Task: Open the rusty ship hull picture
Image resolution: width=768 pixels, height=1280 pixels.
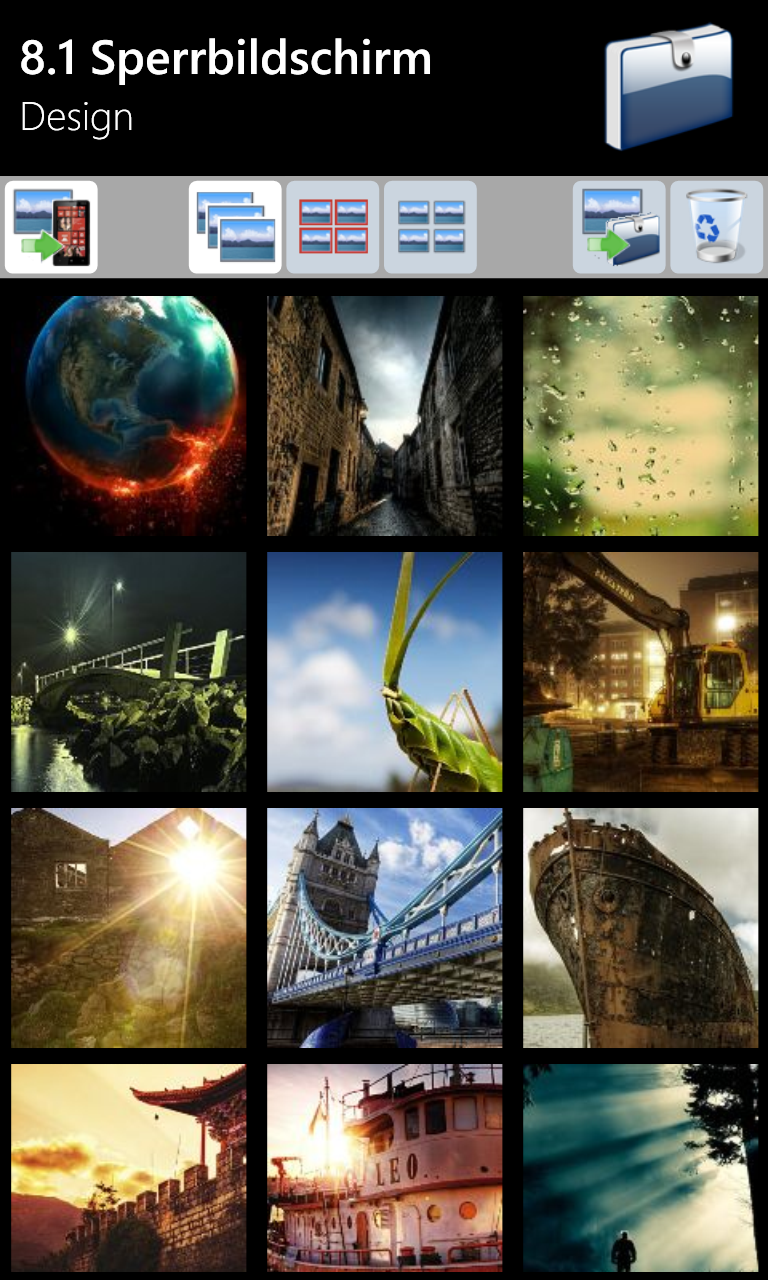Action: (x=641, y=928)
